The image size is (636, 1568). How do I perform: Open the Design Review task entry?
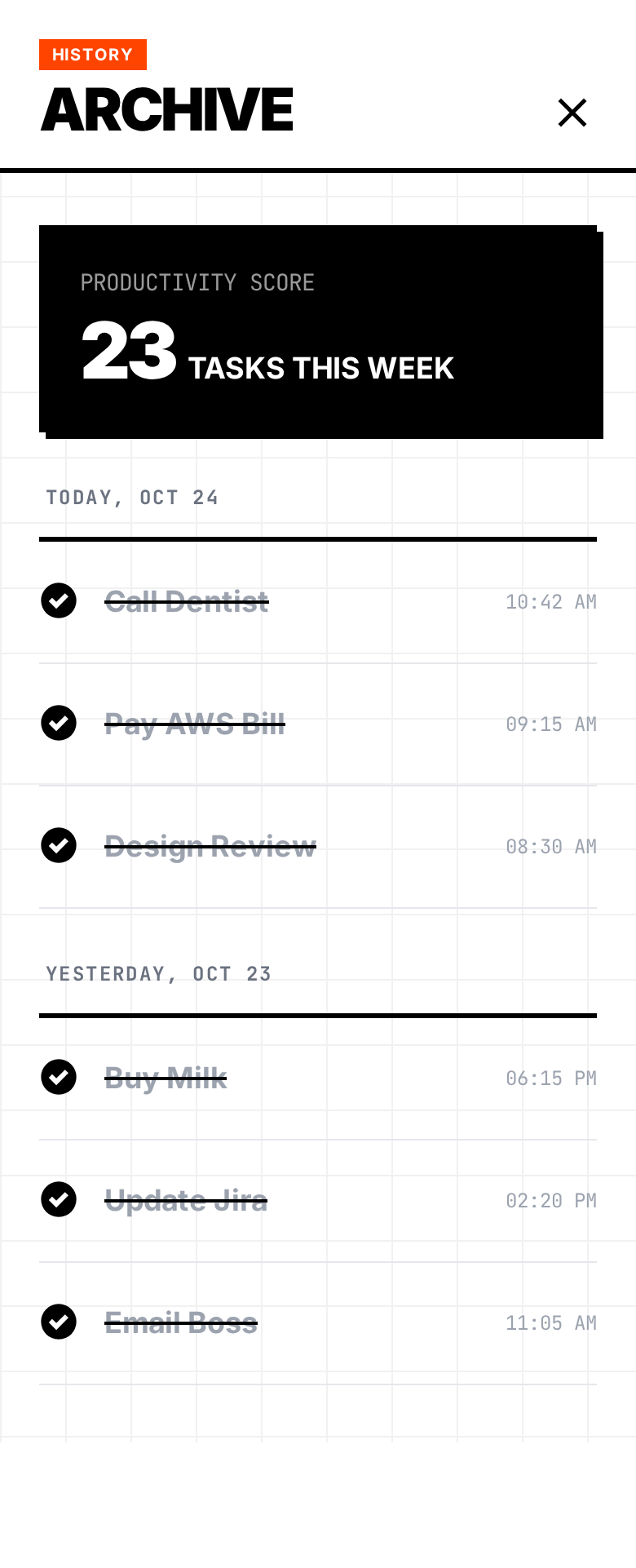coord(210,846)
